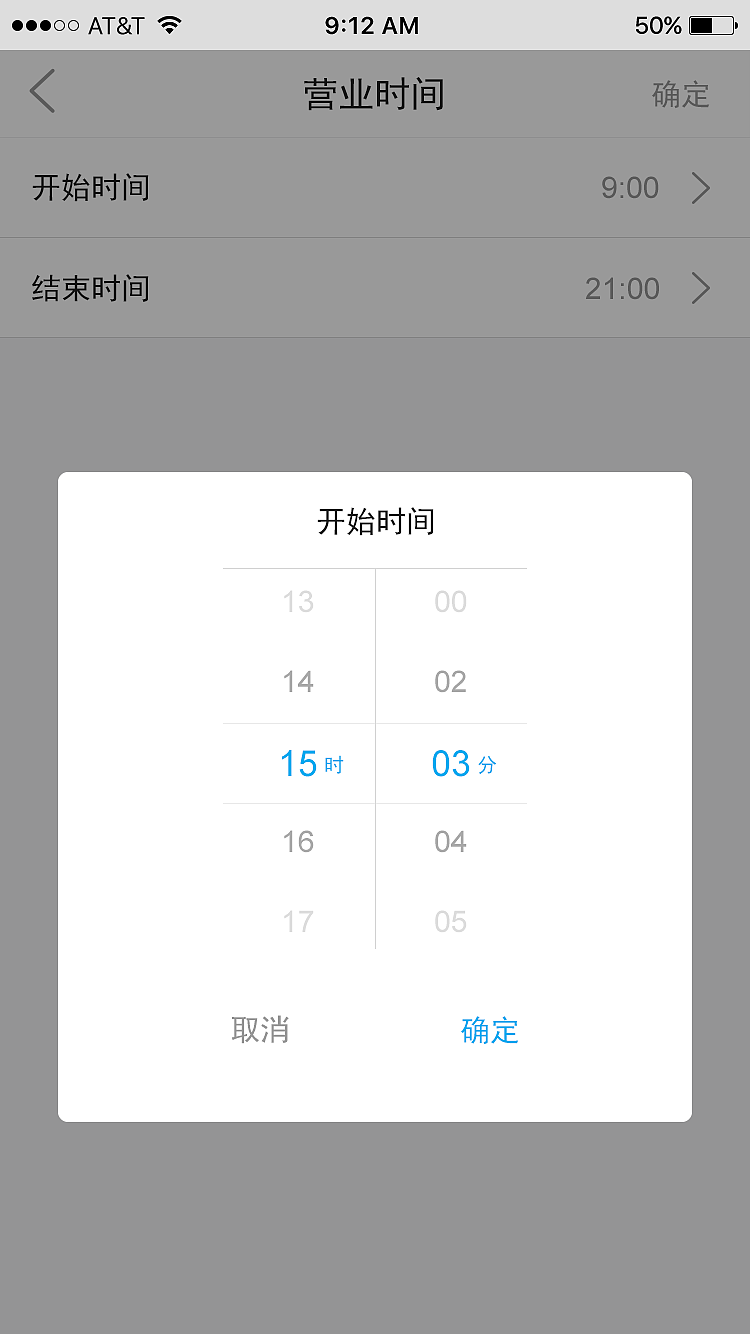Confirm the dialog with 确定
The width and height of the screenshot is (750, 1334).
tap(490, 1031)
